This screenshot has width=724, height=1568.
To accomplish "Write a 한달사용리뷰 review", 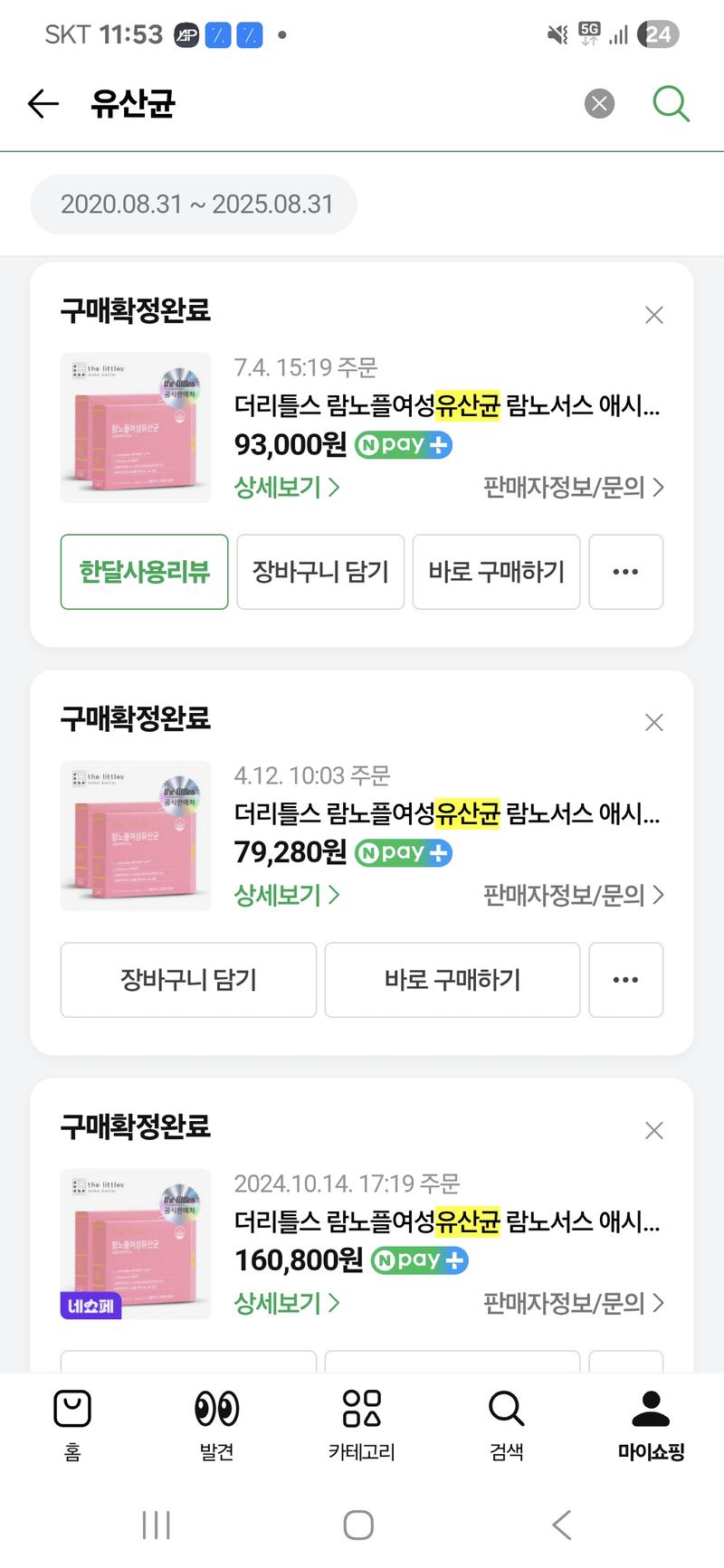I will (x=145, y=572).
